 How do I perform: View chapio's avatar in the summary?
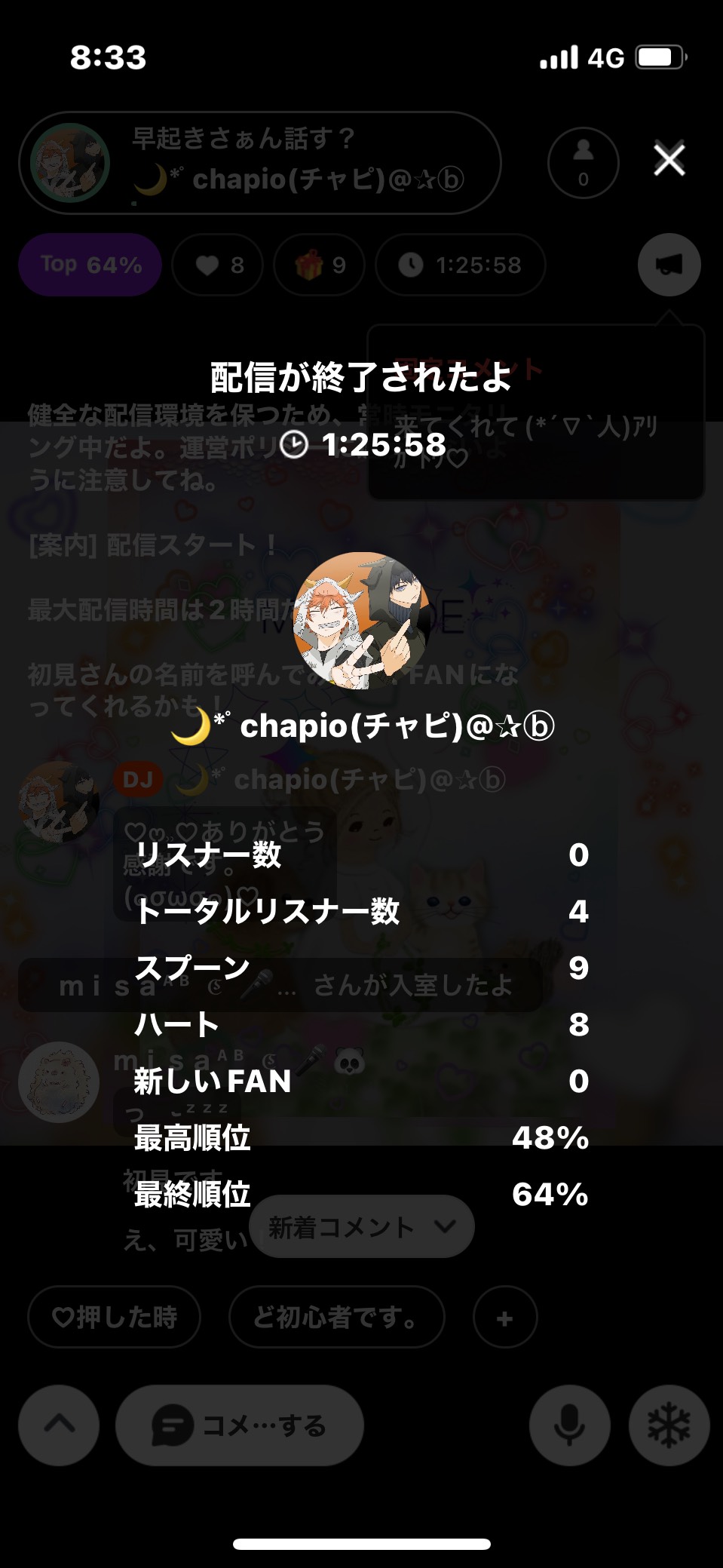[361, 620]
